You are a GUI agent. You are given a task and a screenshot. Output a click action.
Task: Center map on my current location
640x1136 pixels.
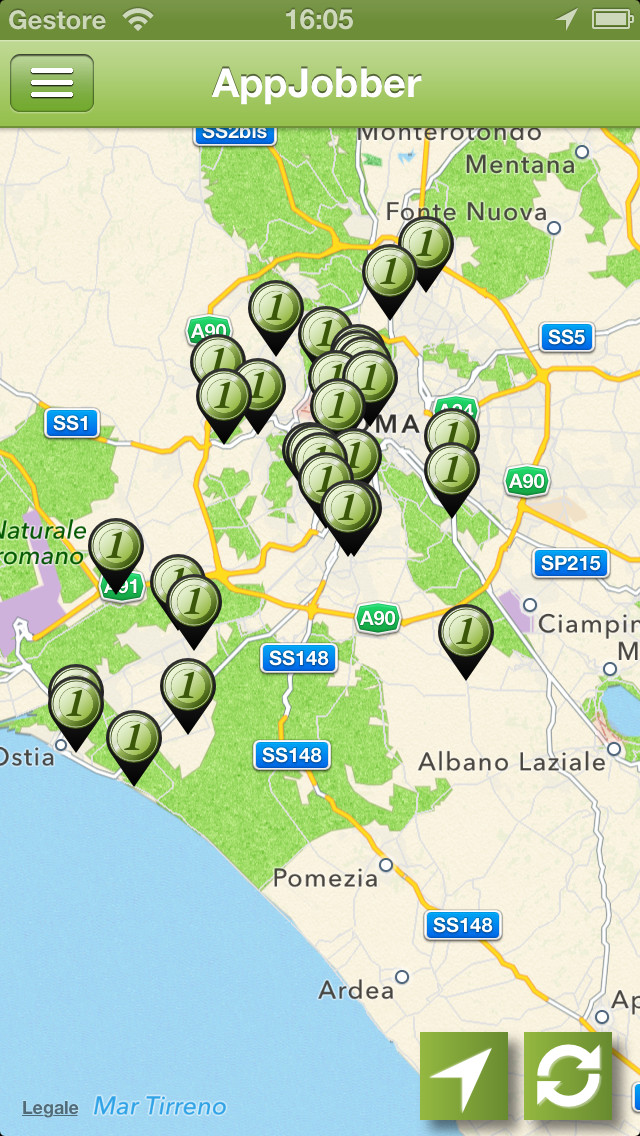[x=464, y=1076]
